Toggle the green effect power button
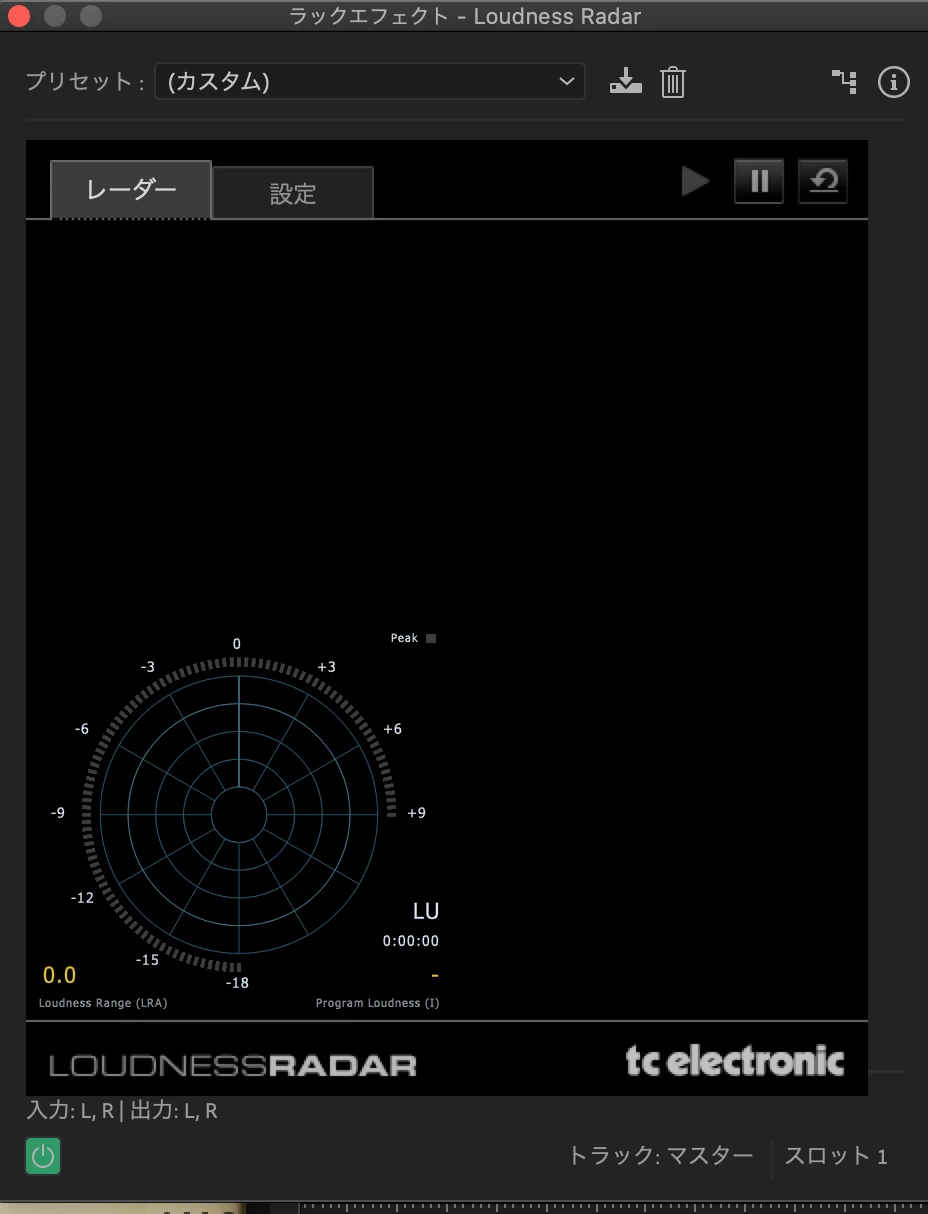Image resolution: width=928 pixels, height=1214 pixels. click(43, 1157)
